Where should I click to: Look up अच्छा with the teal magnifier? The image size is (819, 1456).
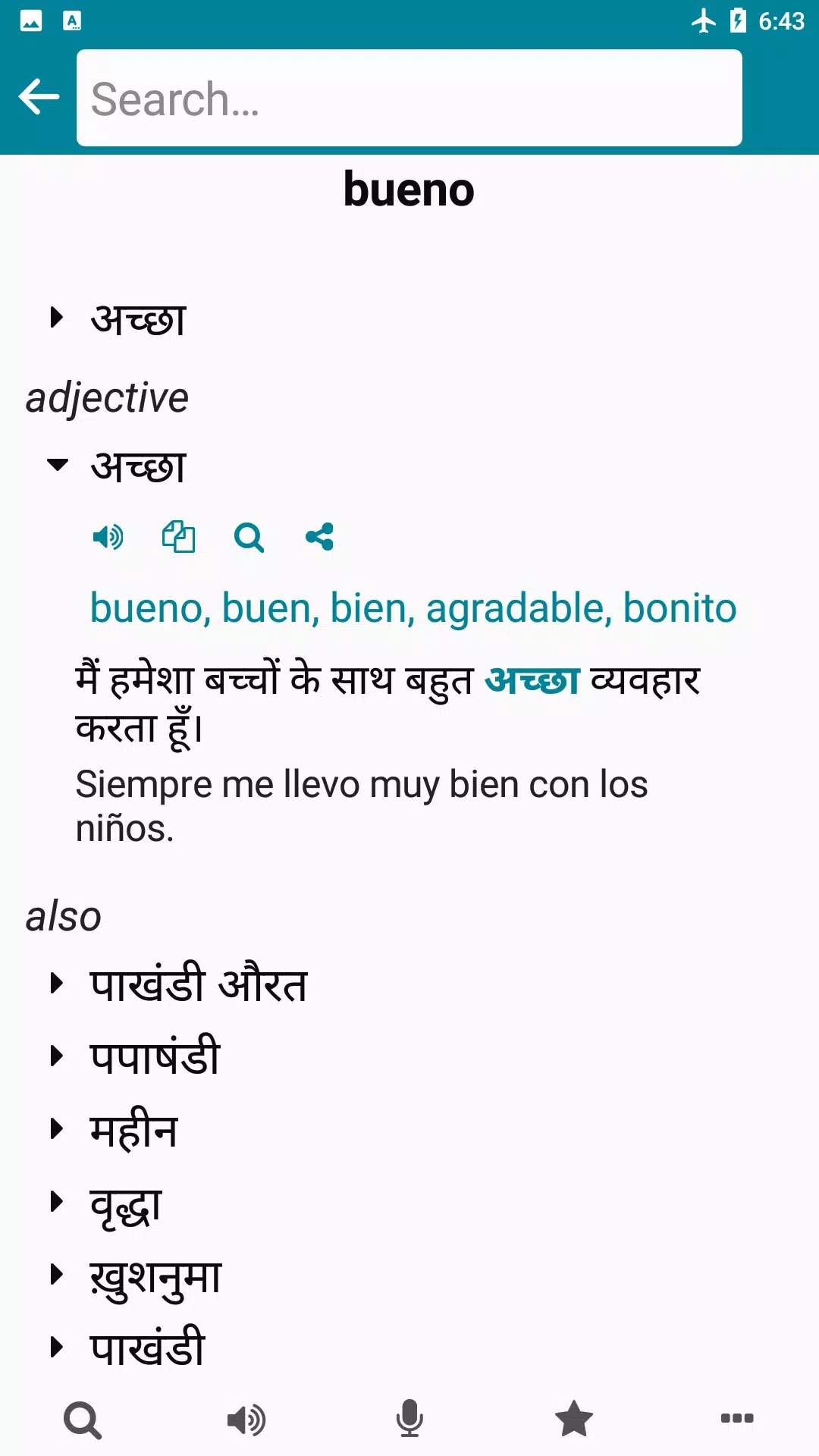tap(249, 537)
